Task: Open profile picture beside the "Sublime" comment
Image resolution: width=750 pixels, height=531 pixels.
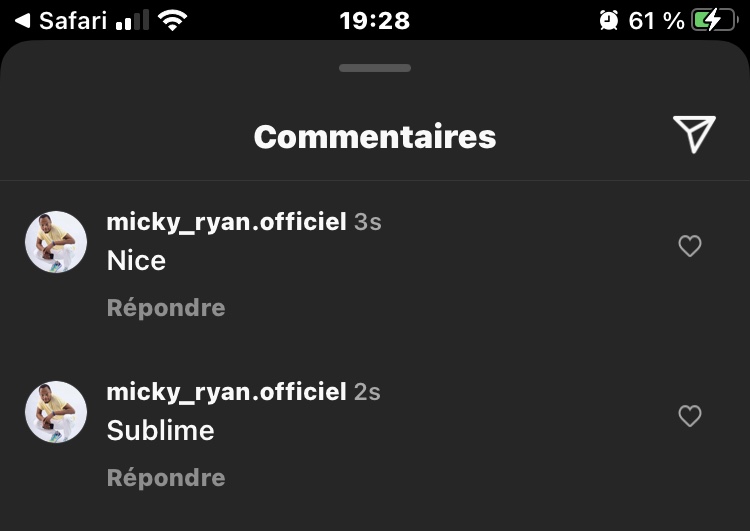Action: (x=56, y=412)
